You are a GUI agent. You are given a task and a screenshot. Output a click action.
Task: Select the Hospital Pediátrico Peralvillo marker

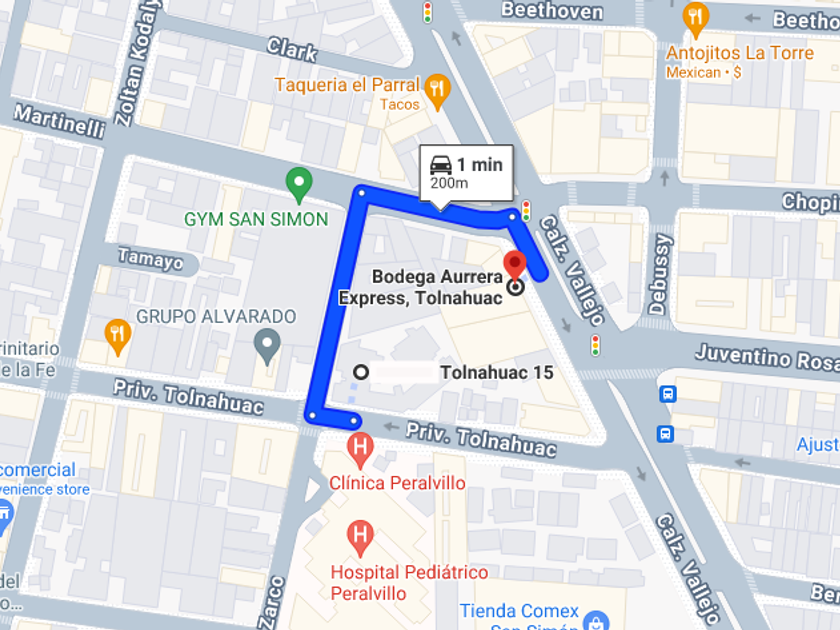[360, 538]
